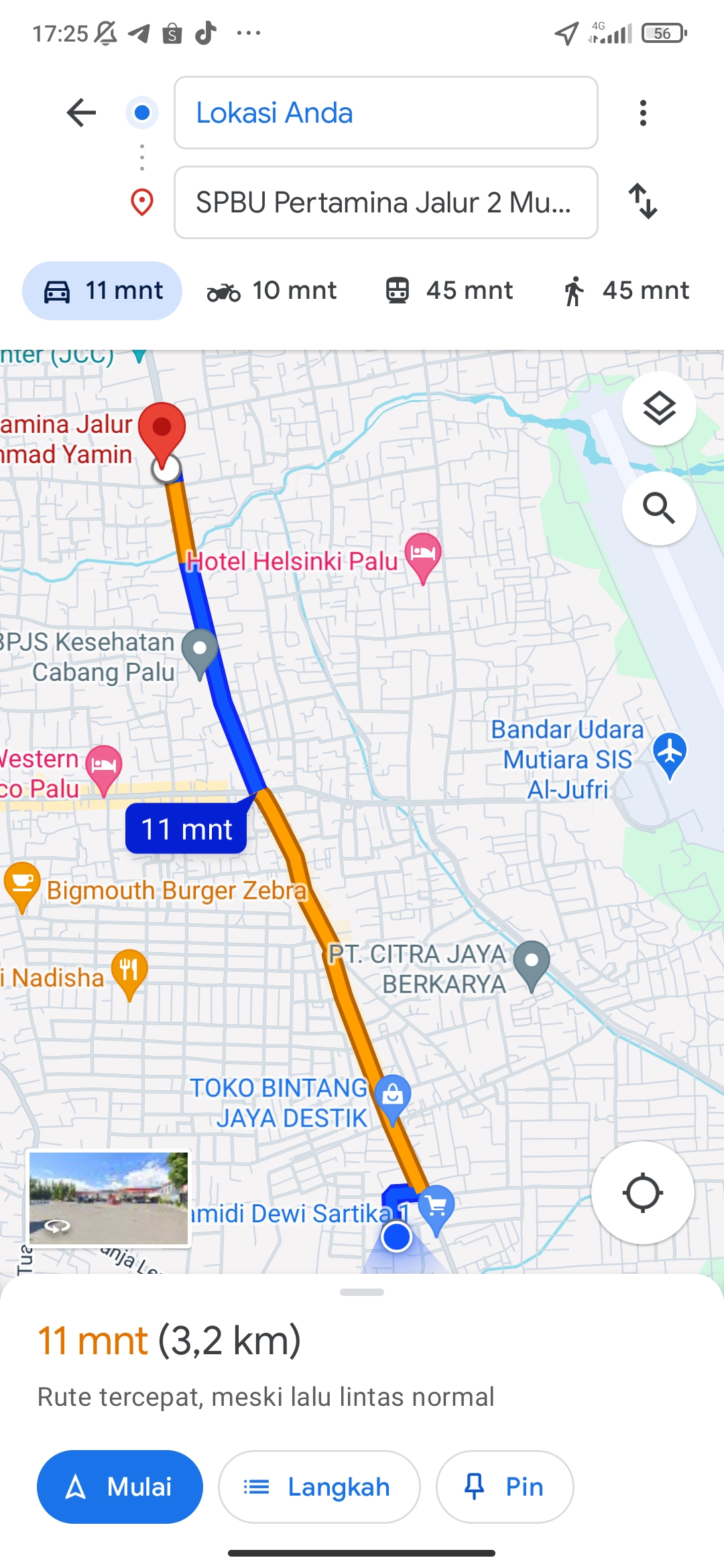Edit the SPBU Pertamina destination field

coord(386,202)
